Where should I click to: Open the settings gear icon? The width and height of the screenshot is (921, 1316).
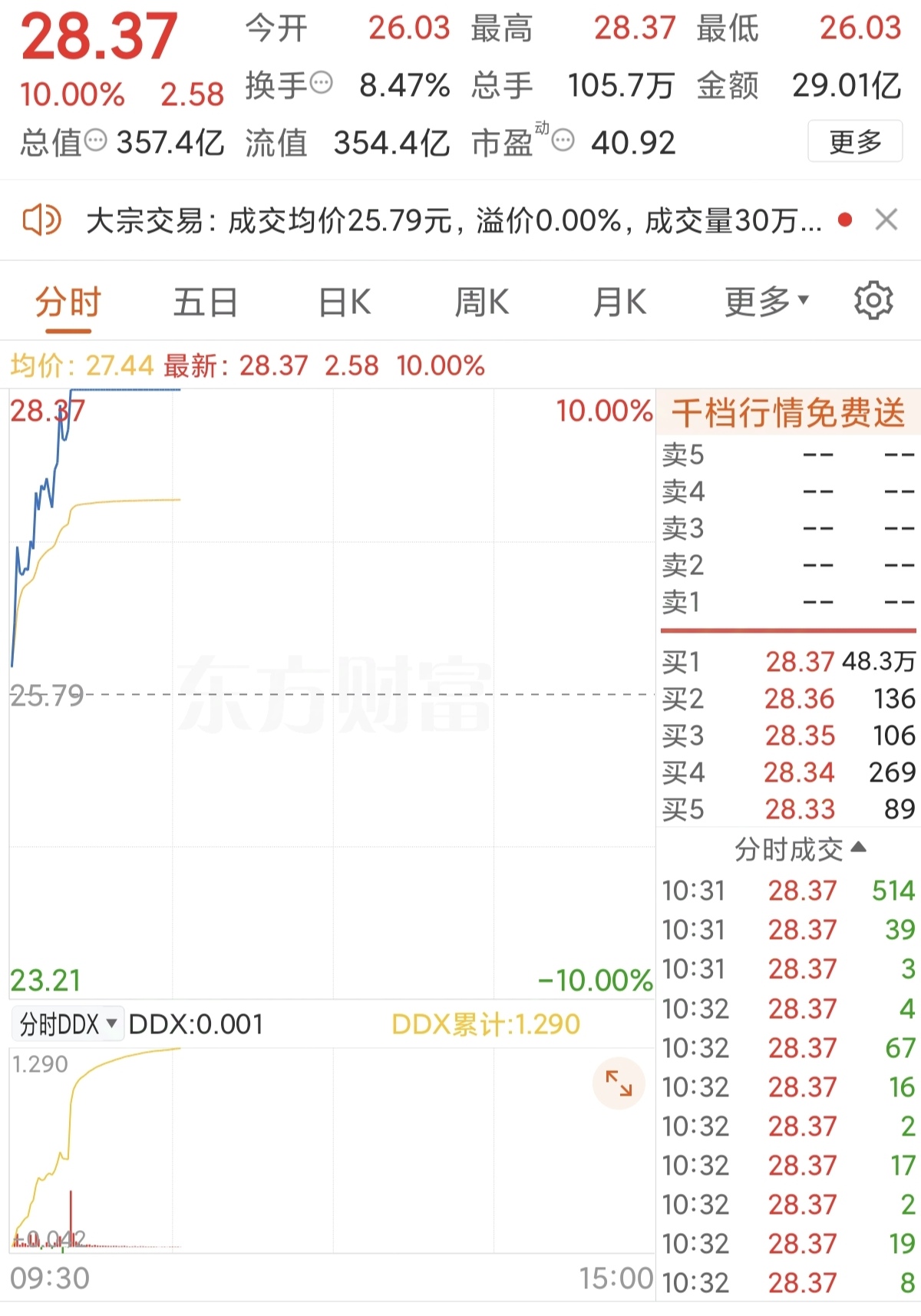point(872,301)
